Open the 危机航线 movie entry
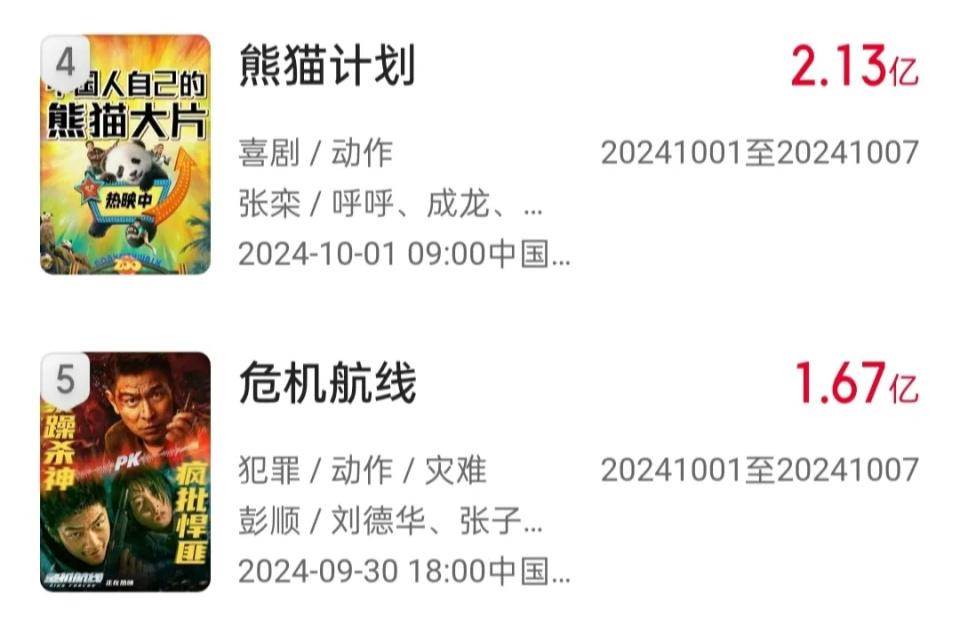The image size is (960, 627). tap(328, 384)
